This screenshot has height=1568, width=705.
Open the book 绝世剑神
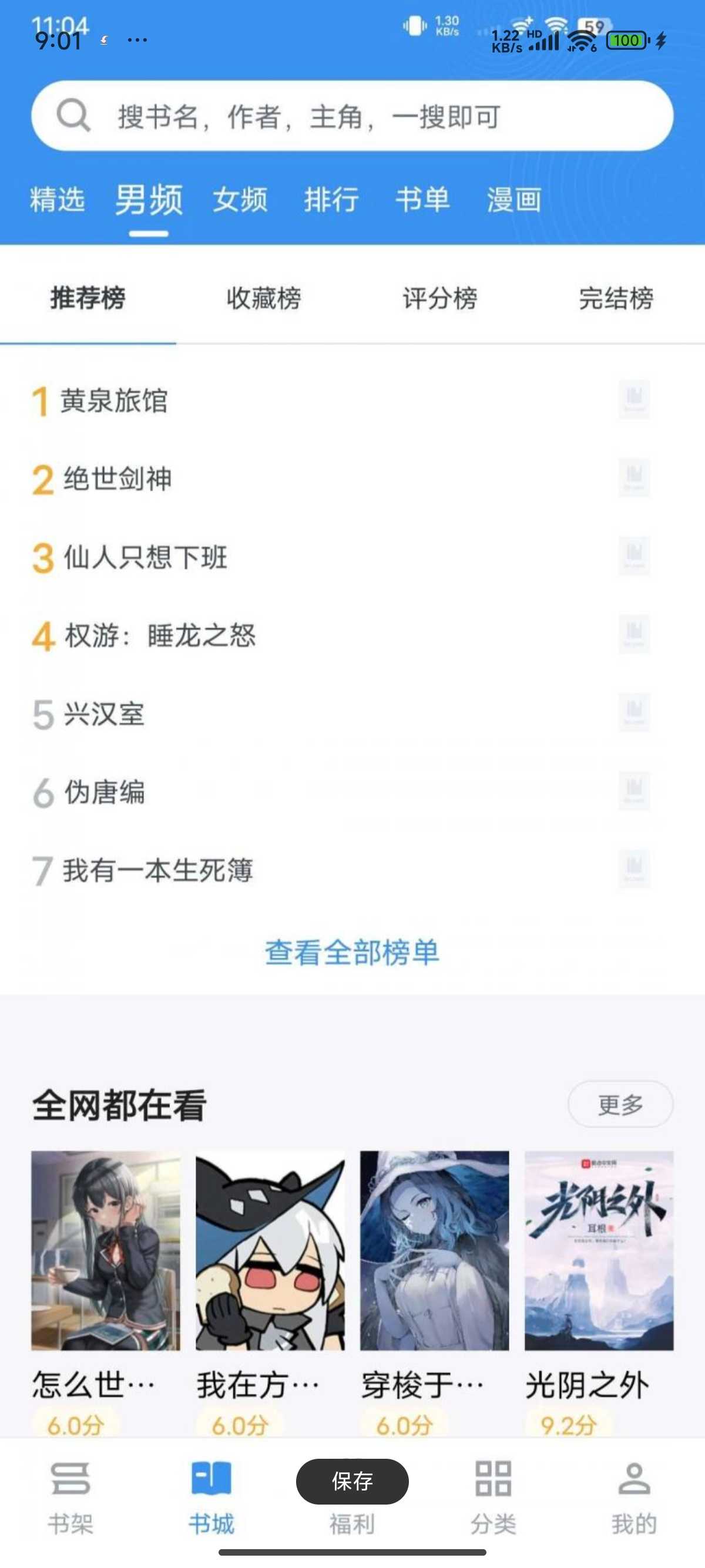pos(117,479)
